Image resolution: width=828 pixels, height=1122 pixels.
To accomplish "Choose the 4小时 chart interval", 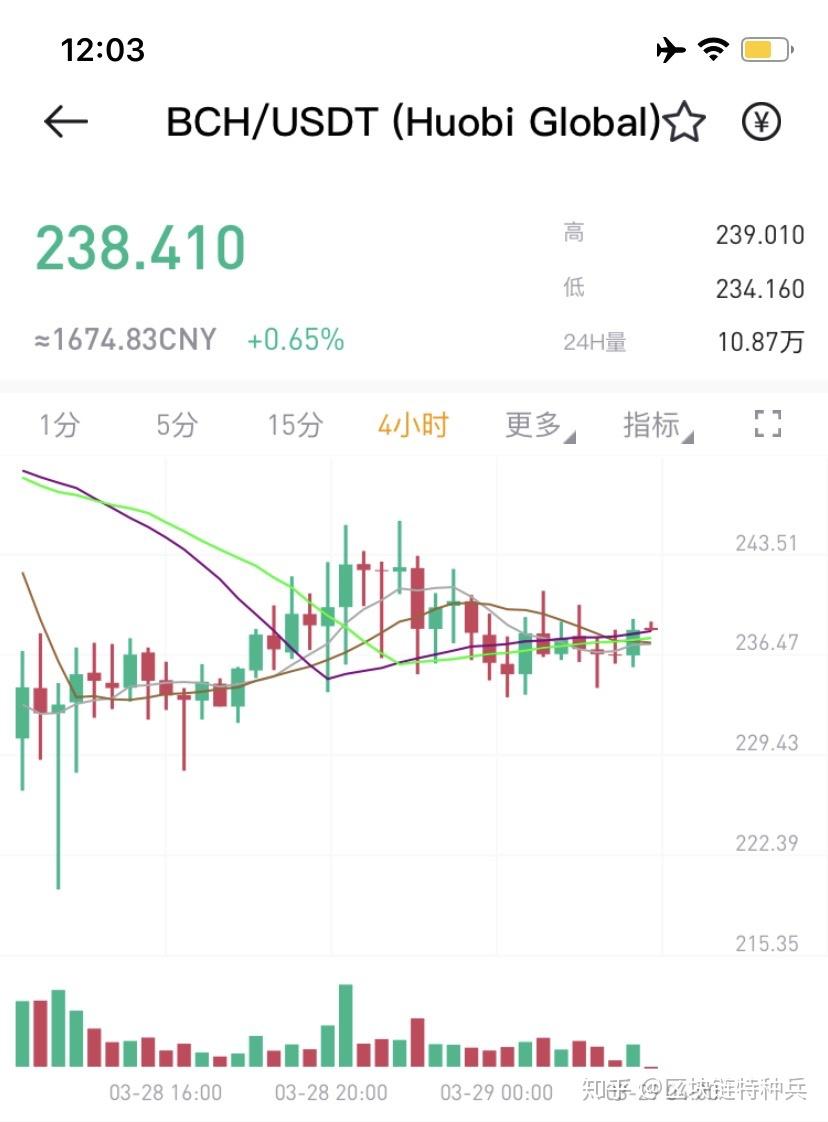I will tap(413, 425).
